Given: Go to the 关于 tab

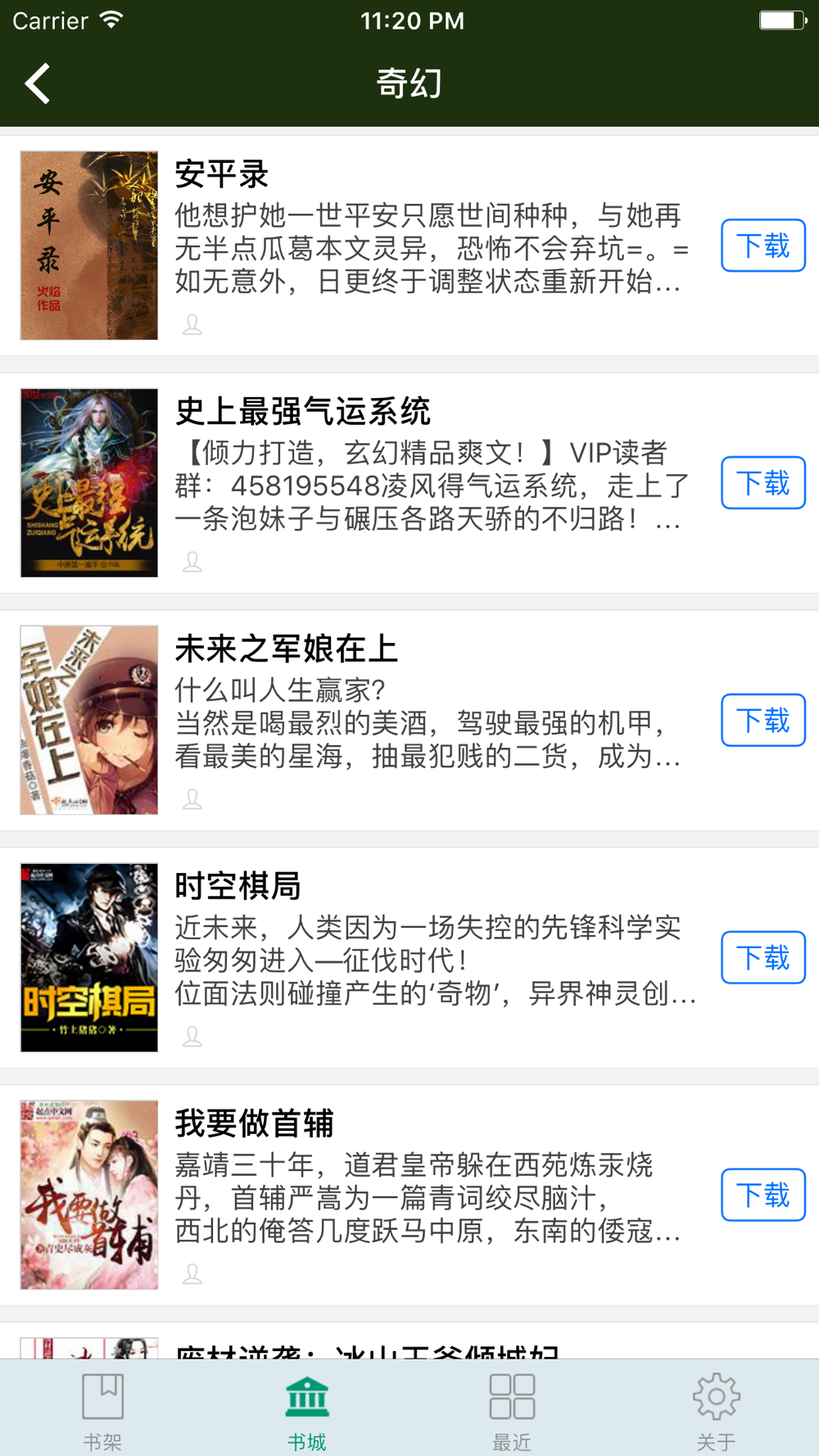Looking at the screenshot, I should [x=717, y=1410].
